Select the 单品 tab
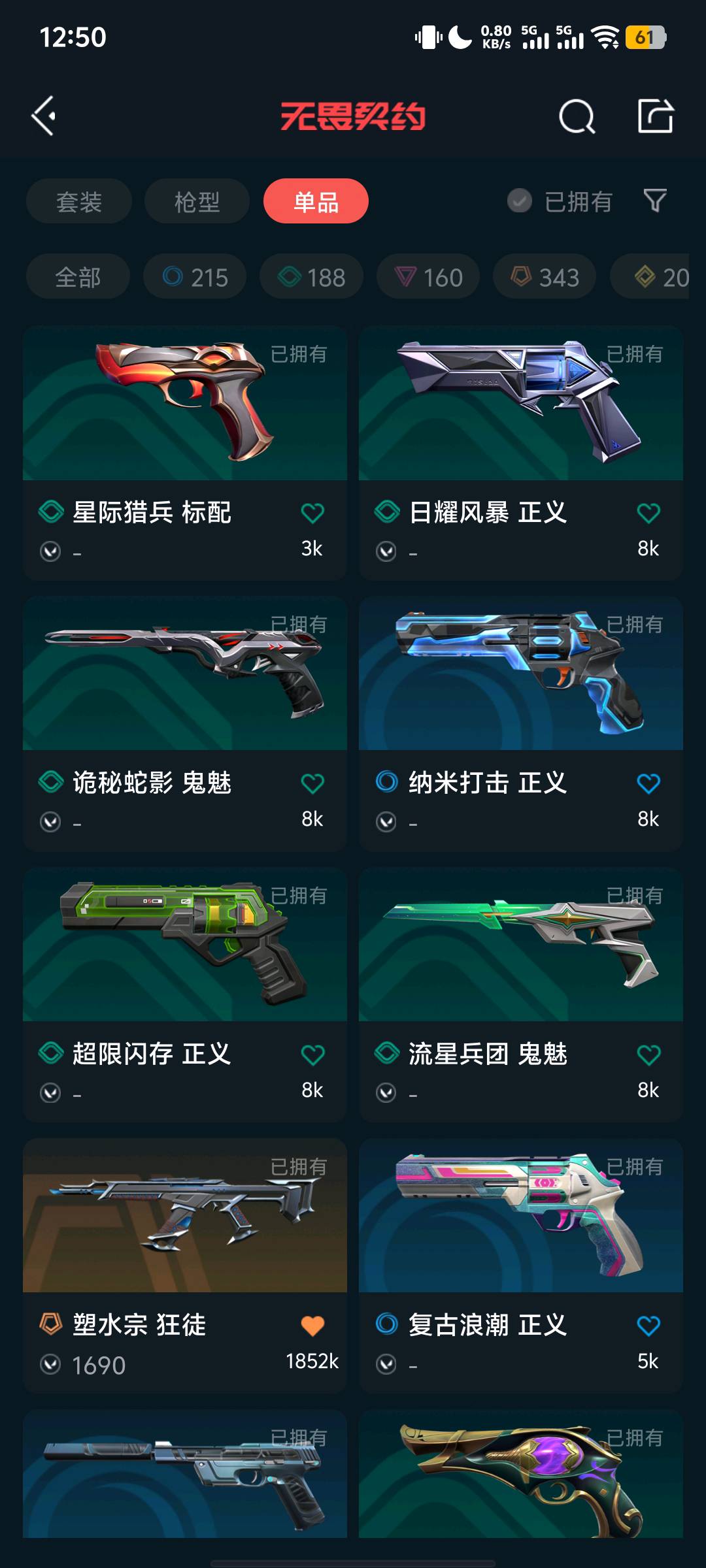706x1568 pixels. click(x=316, y=201)
